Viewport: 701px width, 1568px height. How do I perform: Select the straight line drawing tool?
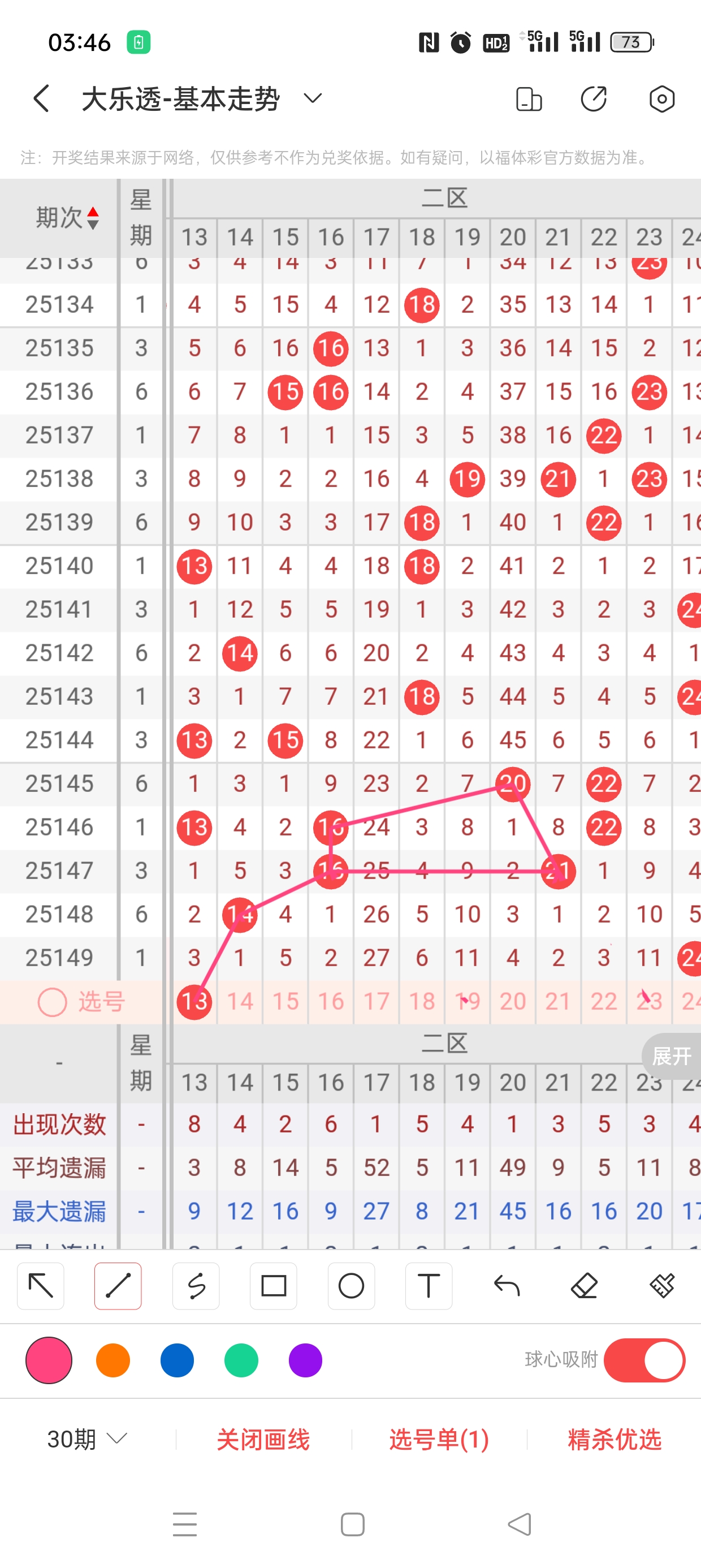tap(118, 1286)
